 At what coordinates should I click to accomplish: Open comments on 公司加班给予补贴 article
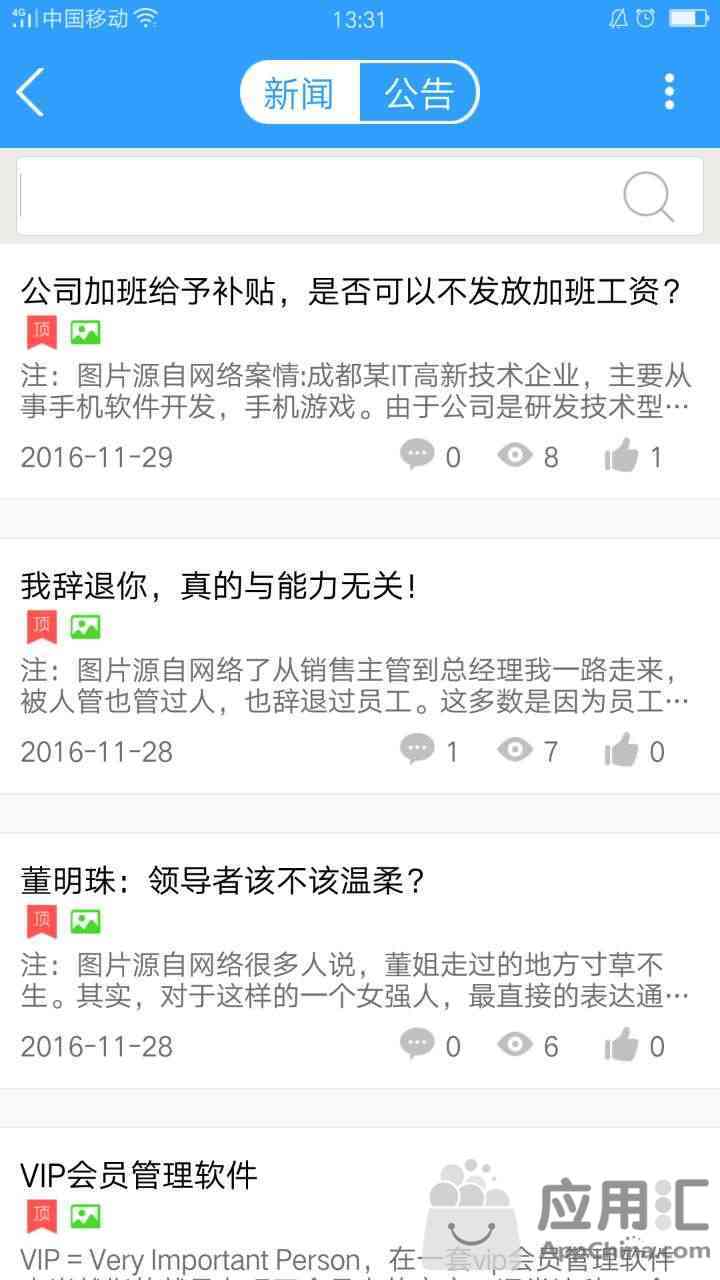[417, 456]
